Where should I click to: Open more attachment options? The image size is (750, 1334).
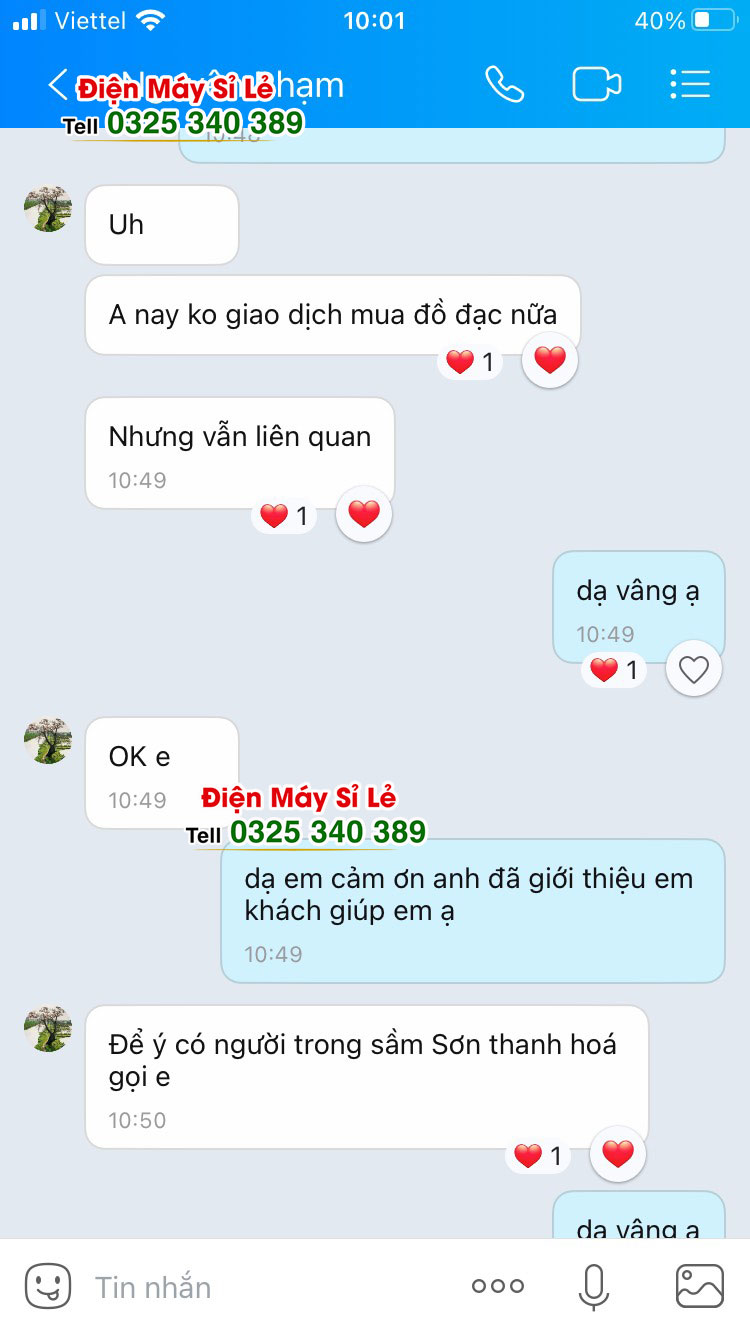(497, 1287)
